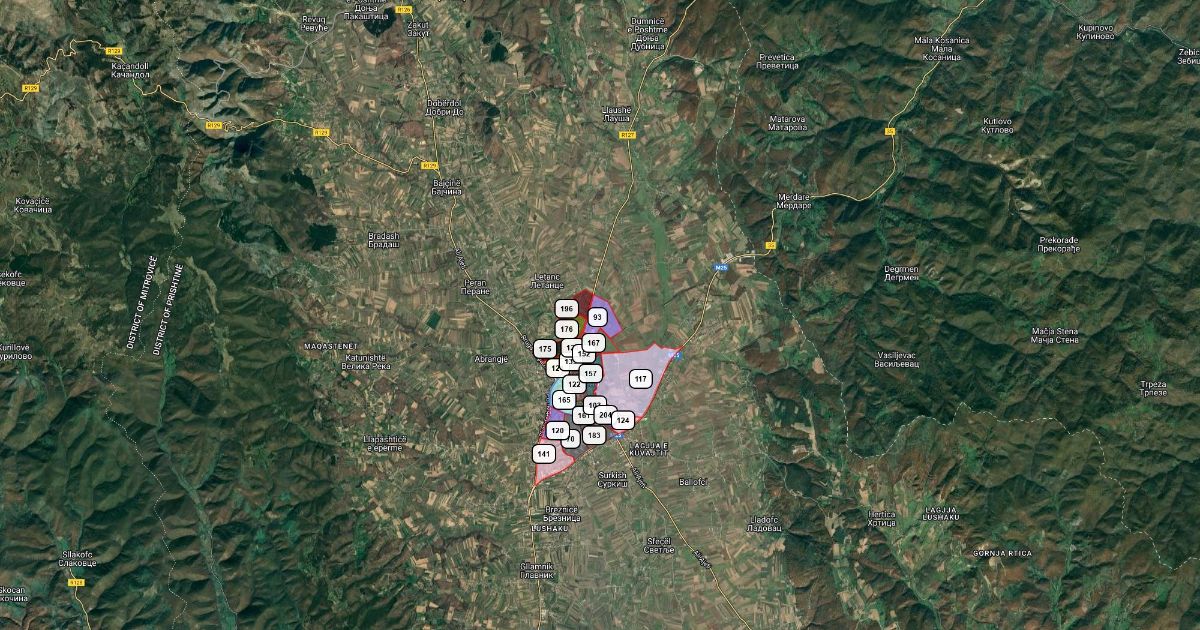The height and width of the screenshot is (630, 1200).
Task: Select marker 122
Action: tap(573, 385)
